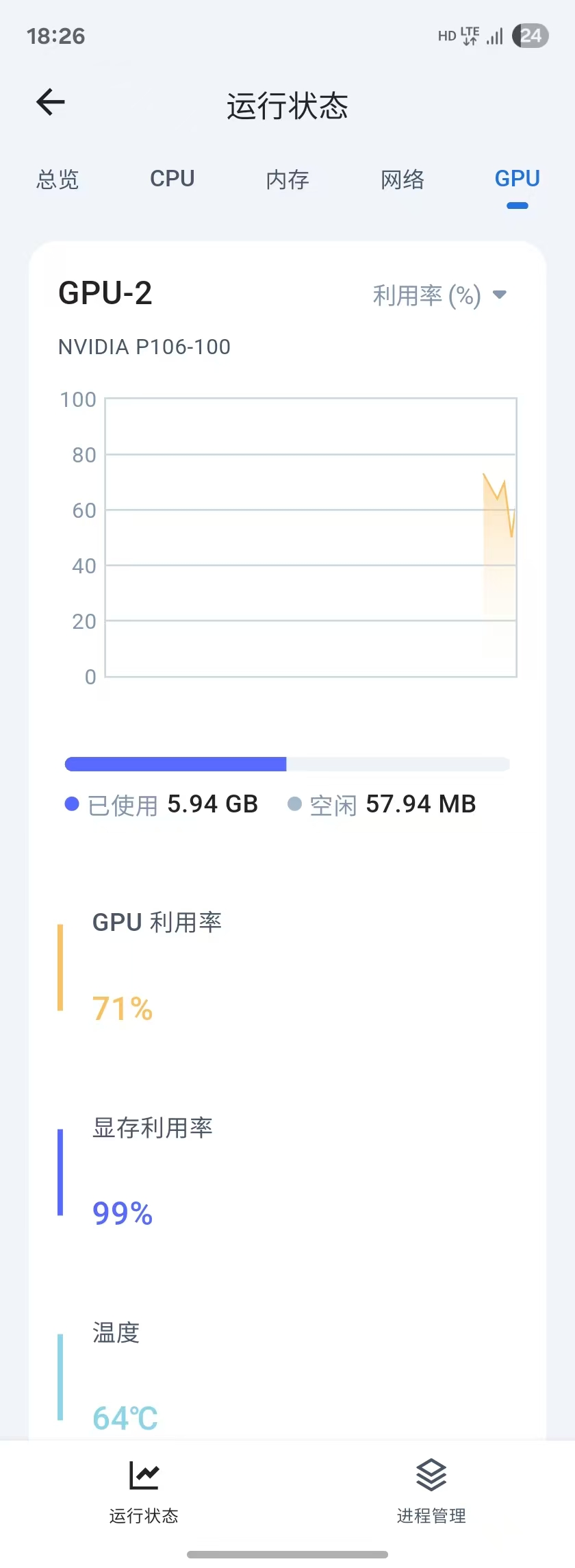Image resolution: width=575 pixels, height=1568 pixels.
Task: Switch to the CPU tab
Action: click(172, 179)
